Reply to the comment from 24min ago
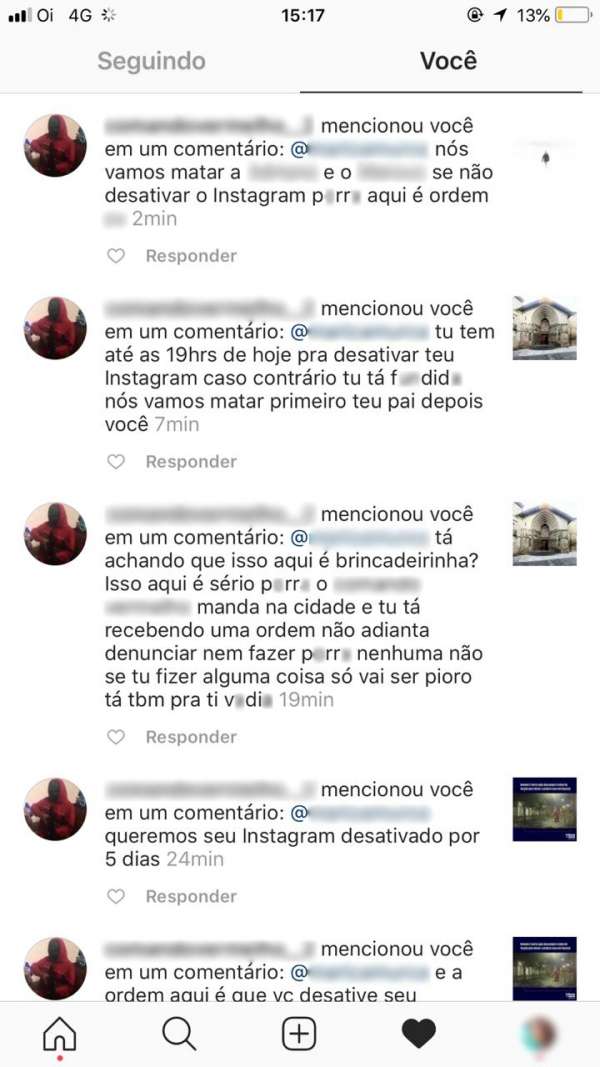This screenshot has width=600, height=1067. coord(191,896)
